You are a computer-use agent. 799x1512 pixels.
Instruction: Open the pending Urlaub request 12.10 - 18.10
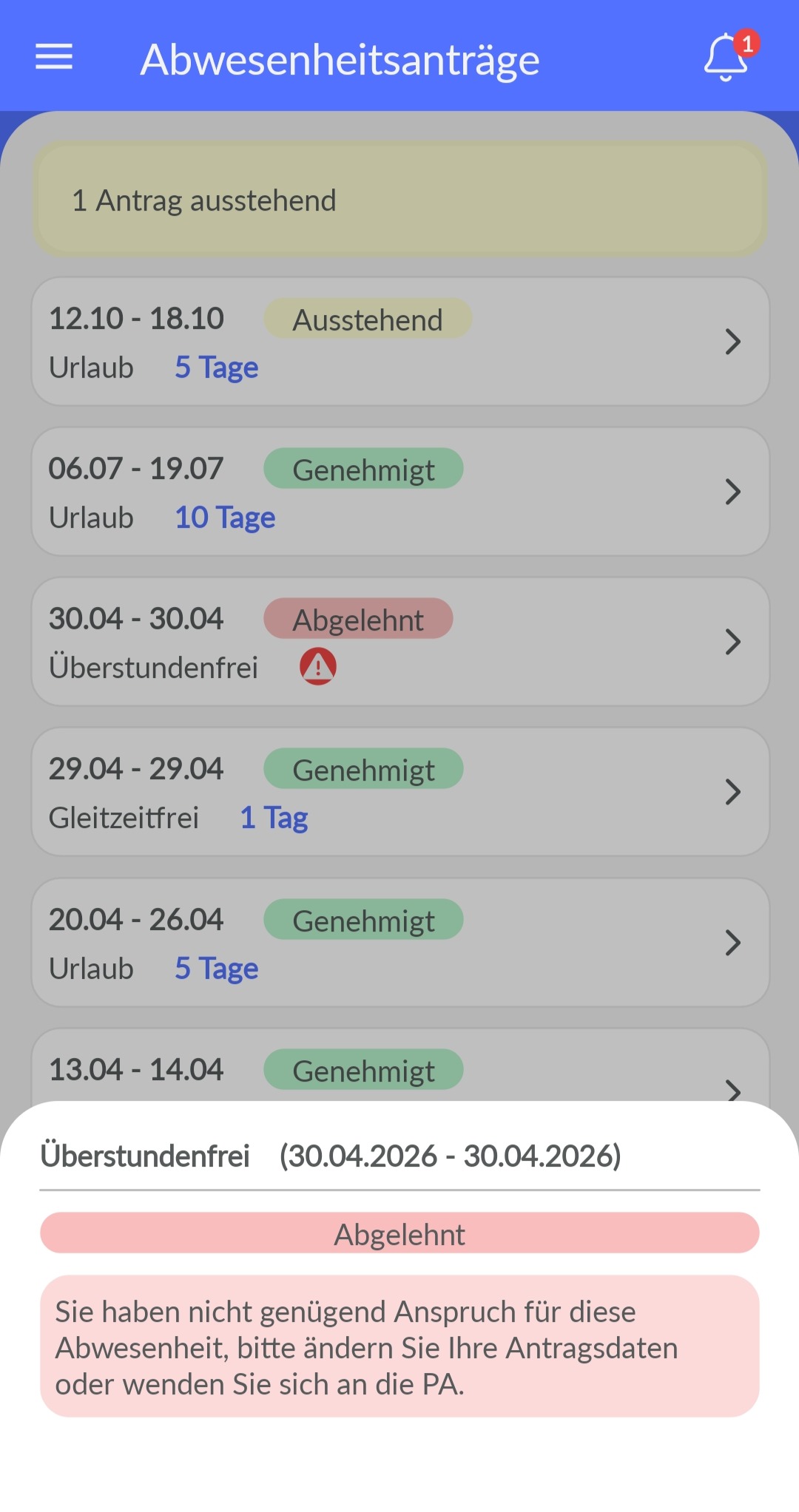pyautogui.click(x=399, y=342)
